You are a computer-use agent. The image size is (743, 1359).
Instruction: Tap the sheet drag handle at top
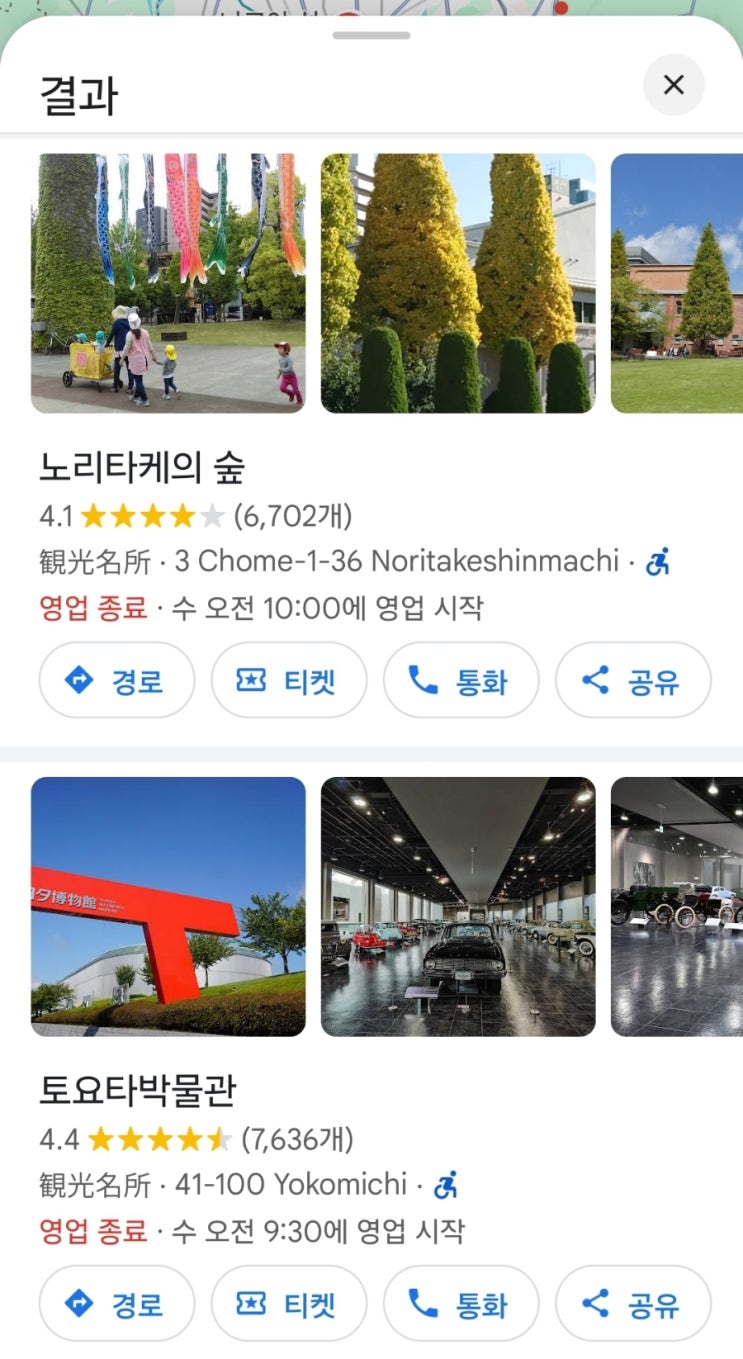point(371,36)
